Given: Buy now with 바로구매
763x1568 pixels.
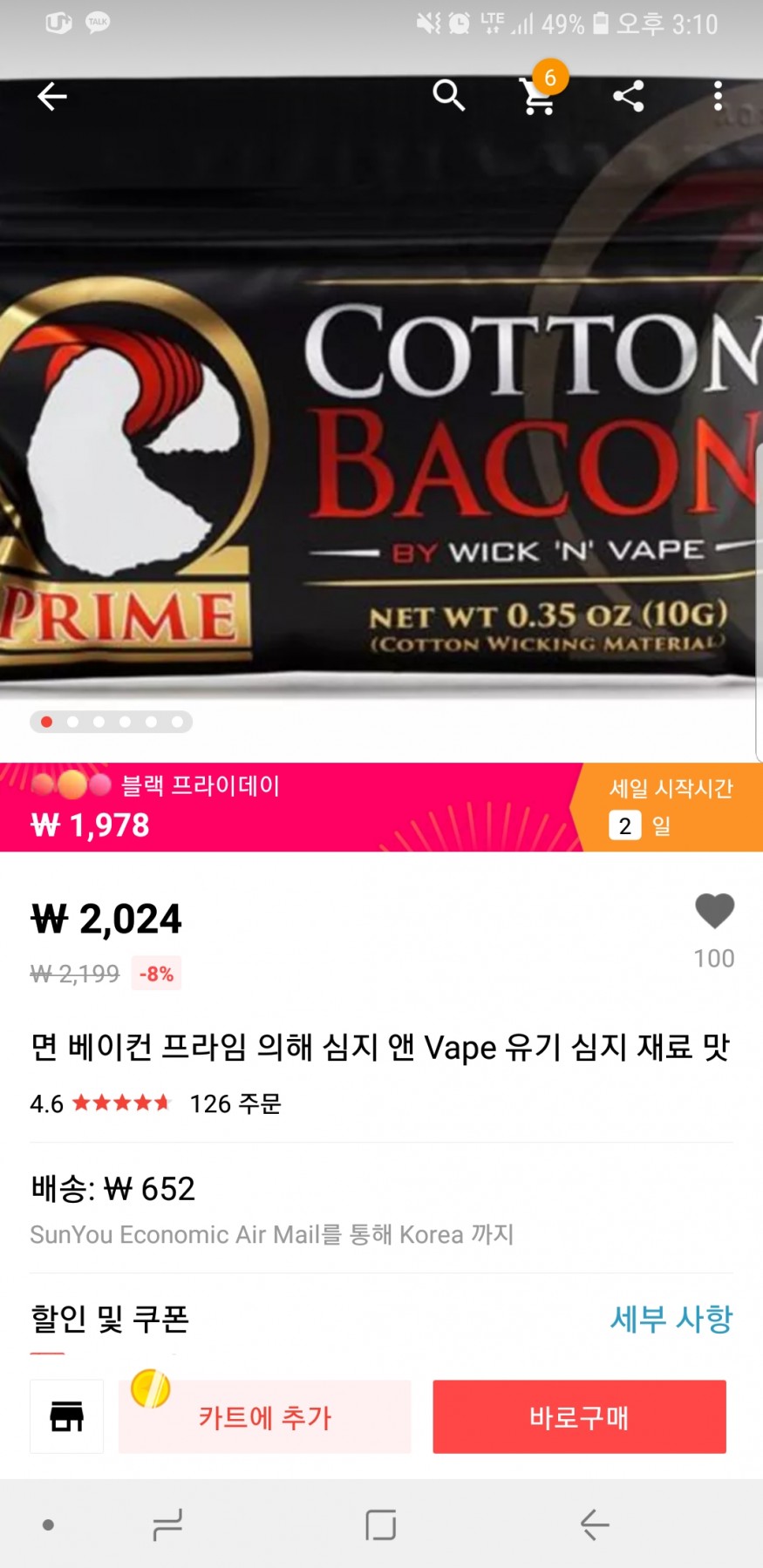Looking at the screenshot, I should click(579, 1417).
